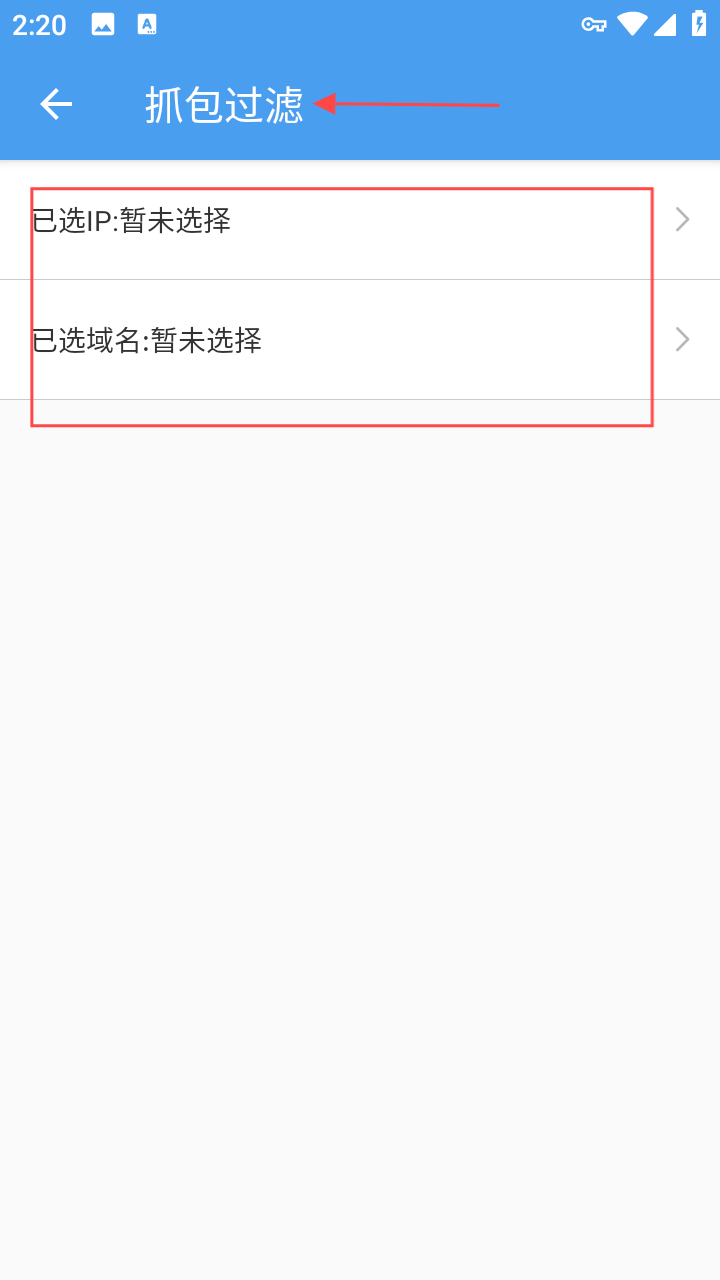Open the 已选IP selection row
Image resolution: width=720 pixels, height=1280 pixels.
coord(360,220)
